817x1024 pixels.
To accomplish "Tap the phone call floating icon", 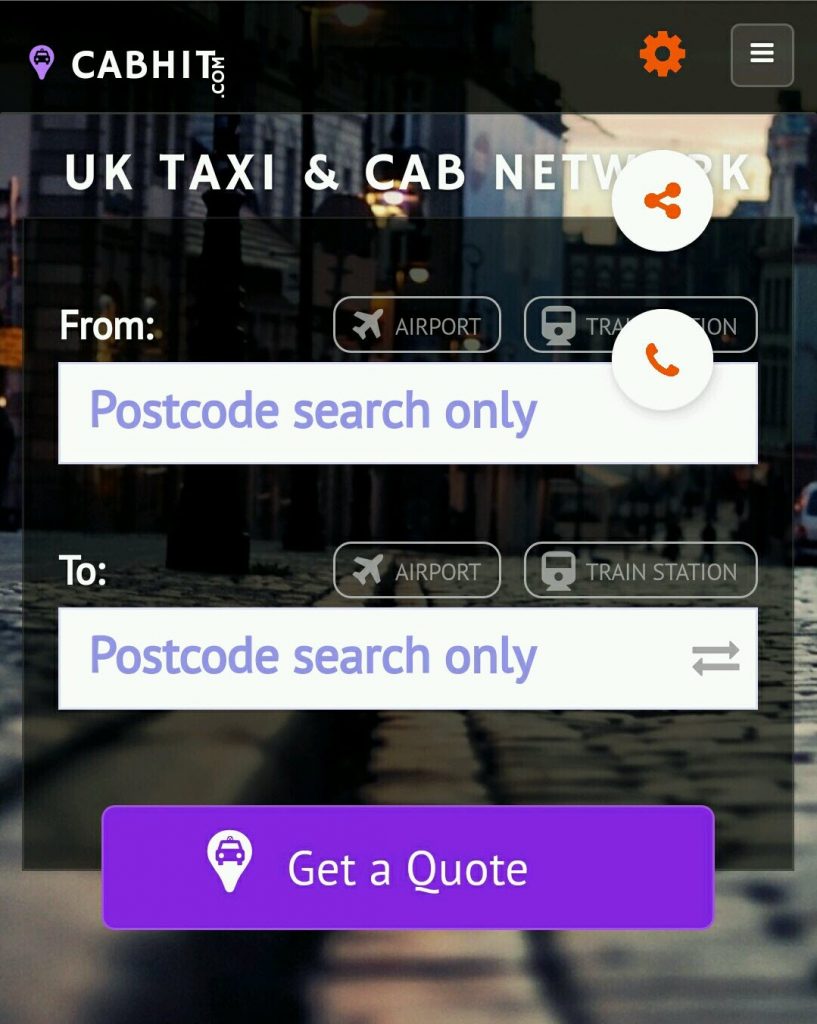I will pos(663,358).
